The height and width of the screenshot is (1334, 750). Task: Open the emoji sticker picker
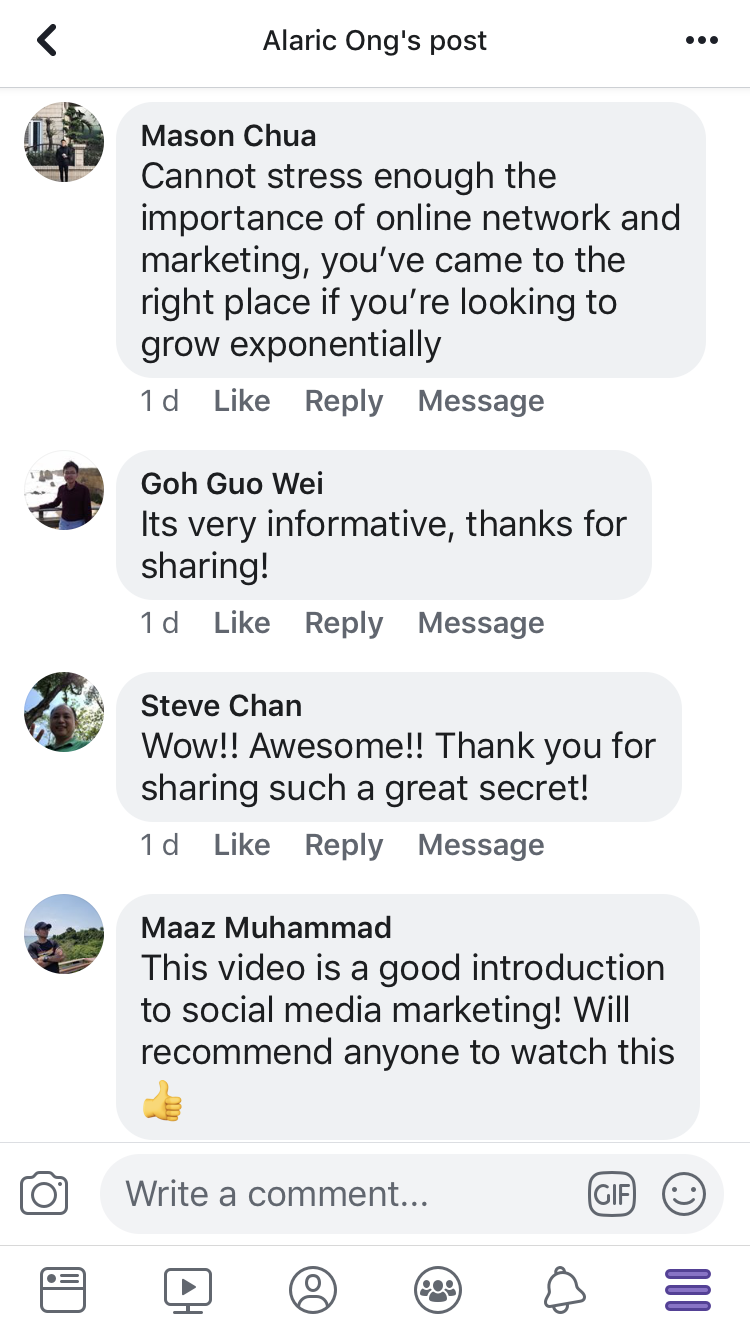(684, 1194)
